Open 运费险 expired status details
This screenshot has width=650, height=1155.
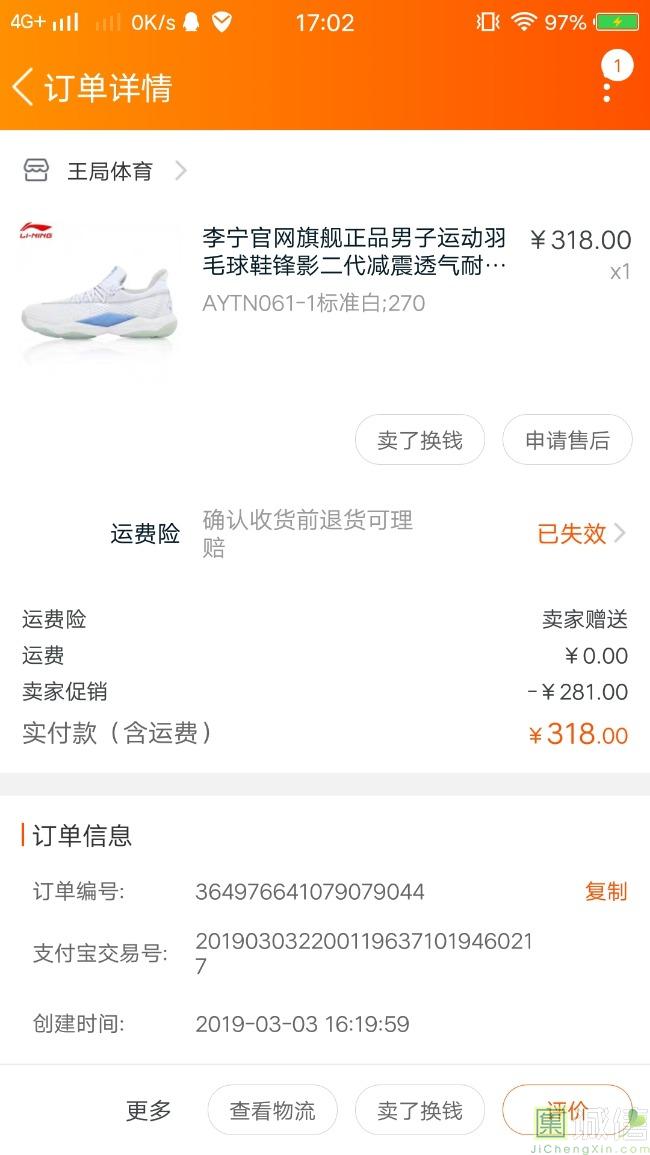click(581, 534)
